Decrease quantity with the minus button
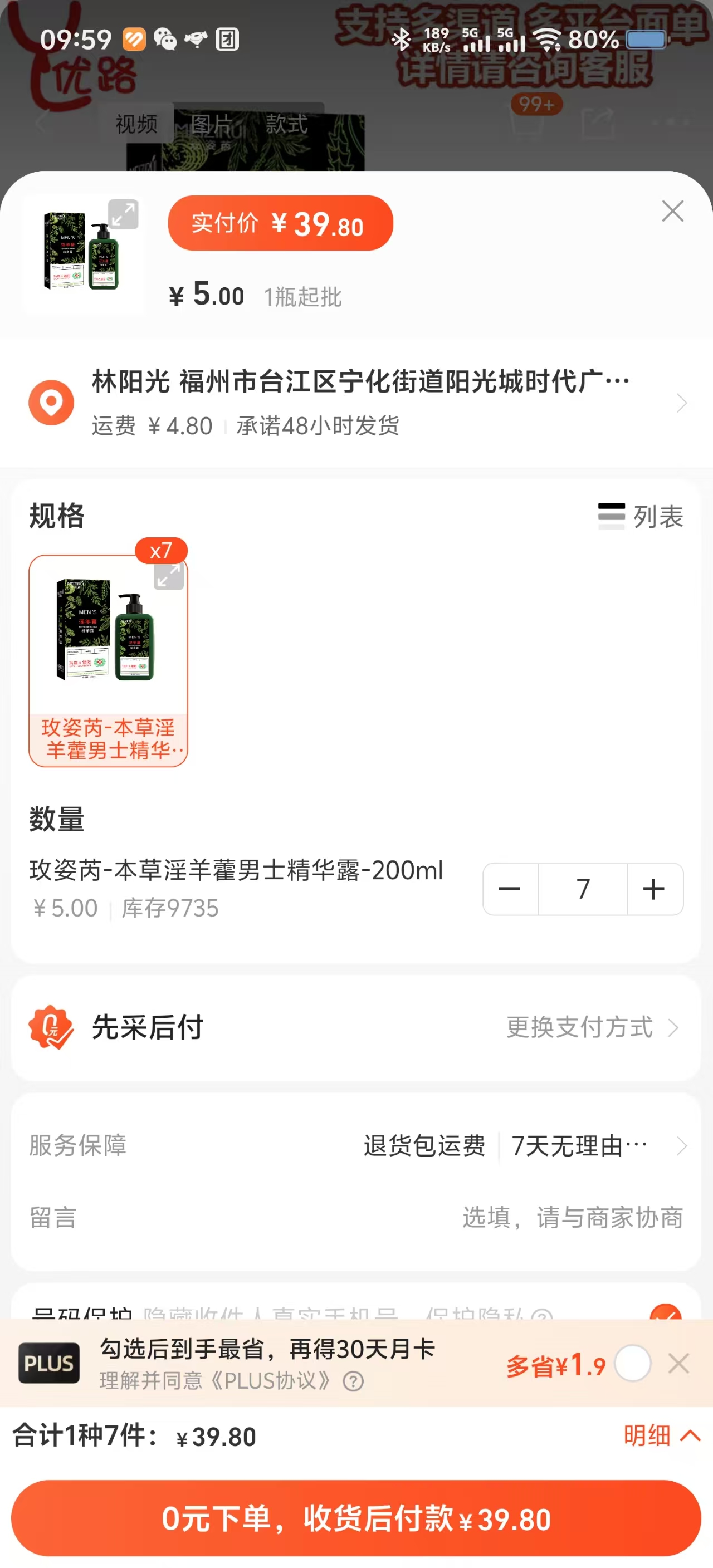This screenshot has height=1568, width=713. (x=510, y=889)
